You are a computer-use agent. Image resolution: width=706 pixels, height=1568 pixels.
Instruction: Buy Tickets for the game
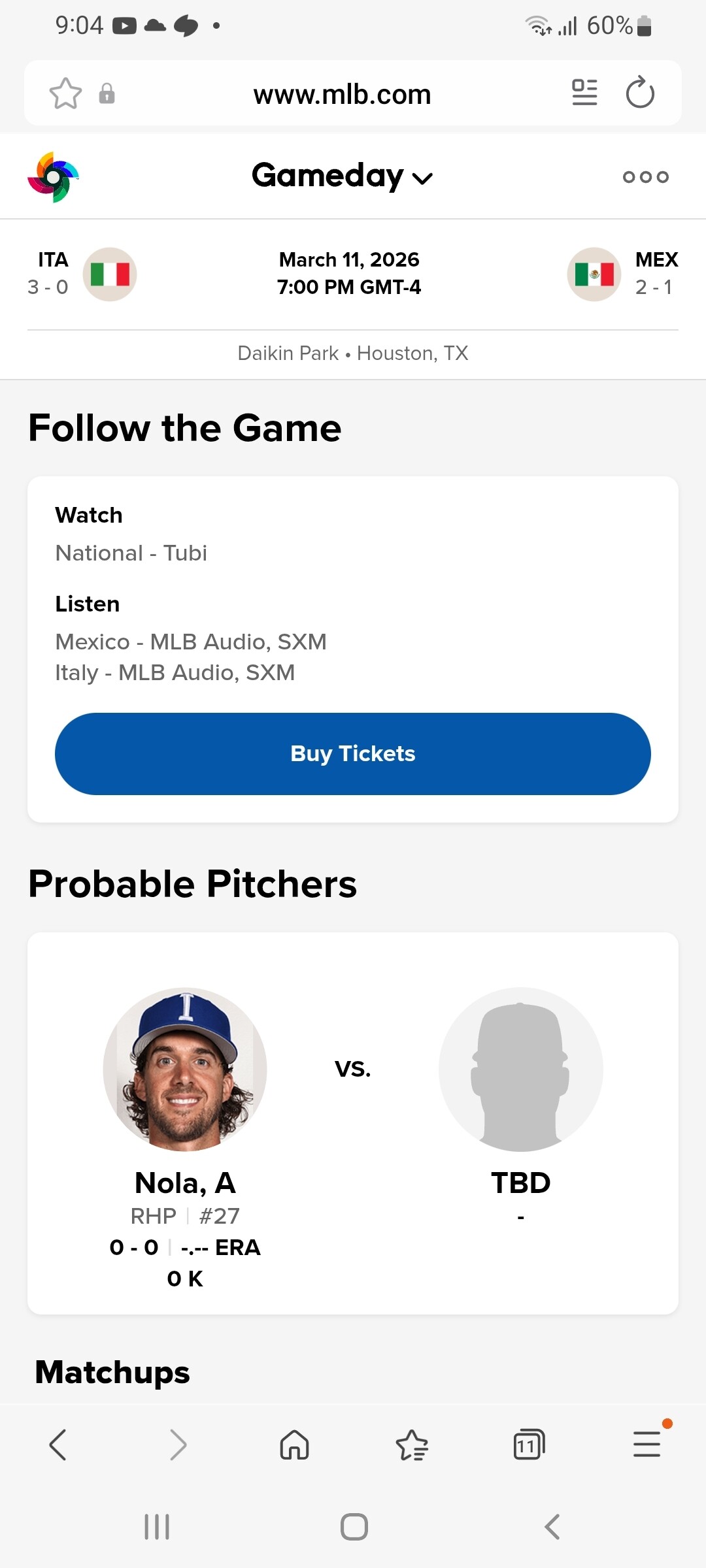tap(353, 754)
